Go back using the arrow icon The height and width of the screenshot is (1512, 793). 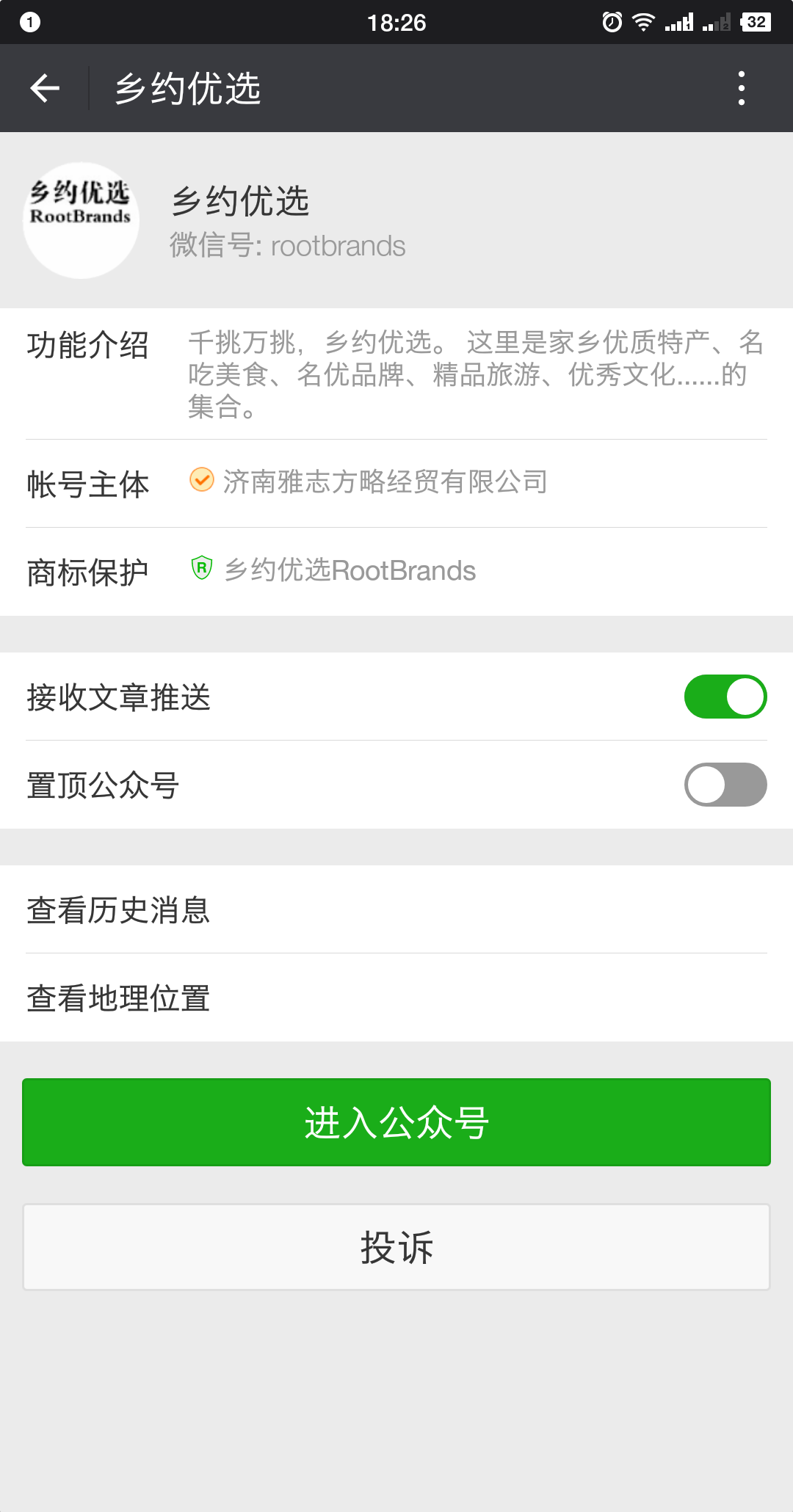click(x=45, y=89)
